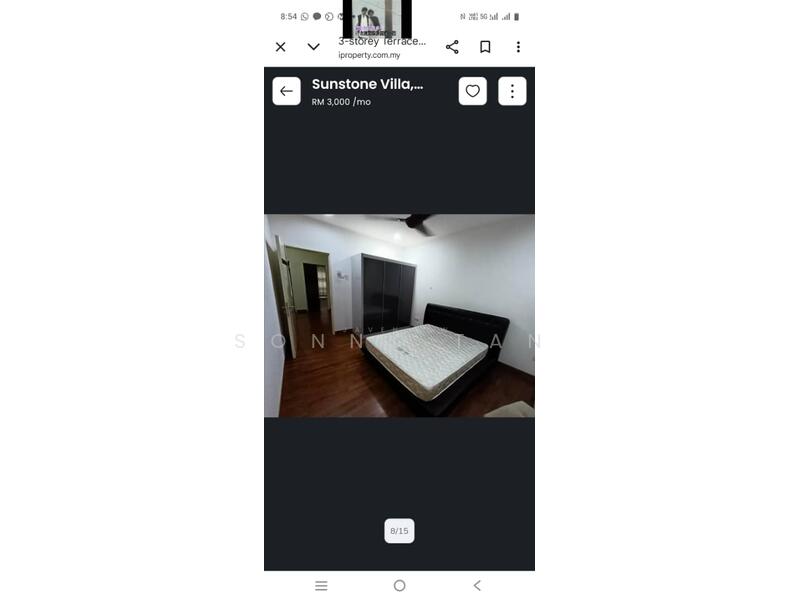
Task: Save Sunstone Villa to favourites
Action: click(x=473, y=91)
